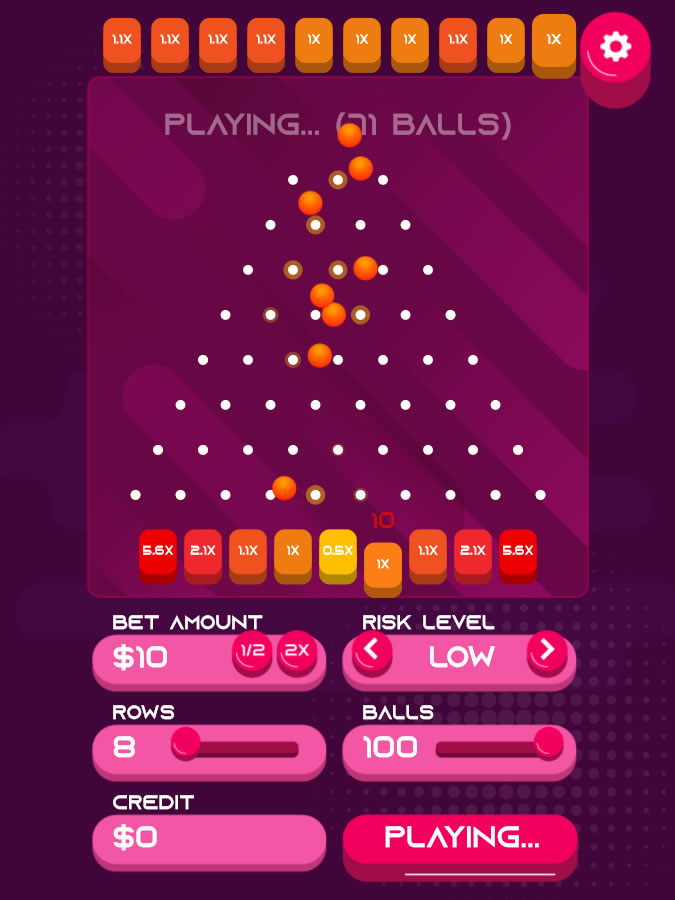Image resolution: width=675 pixels, height=900 pixels.
Task: Halve the bet with the 1/2 button
Action: click(x=252, y=651)
